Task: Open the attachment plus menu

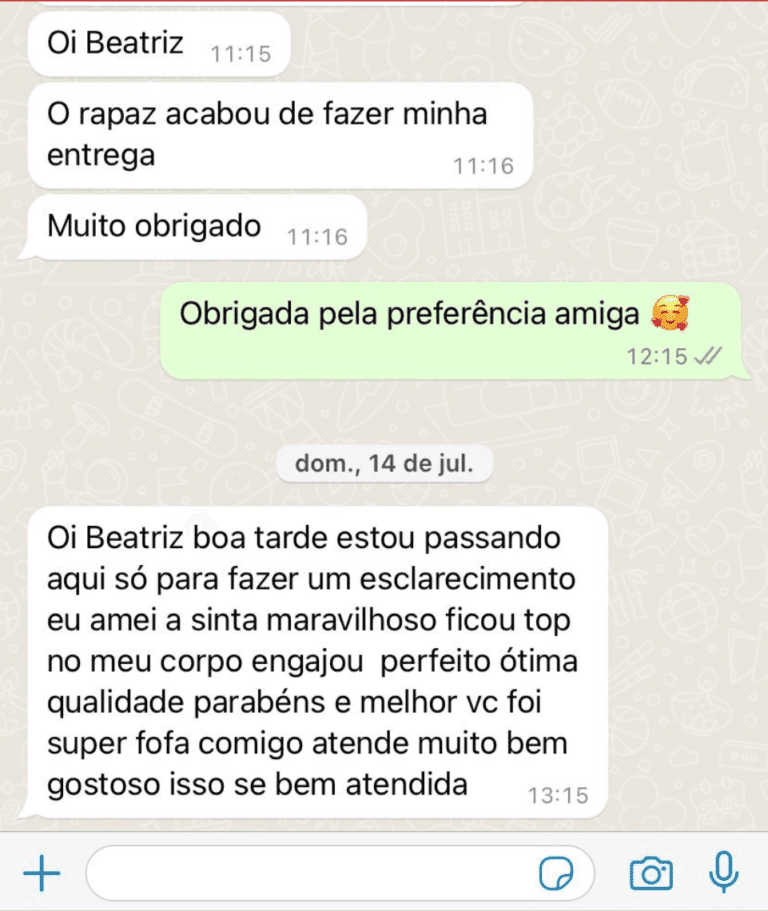Action: (41, 875)
